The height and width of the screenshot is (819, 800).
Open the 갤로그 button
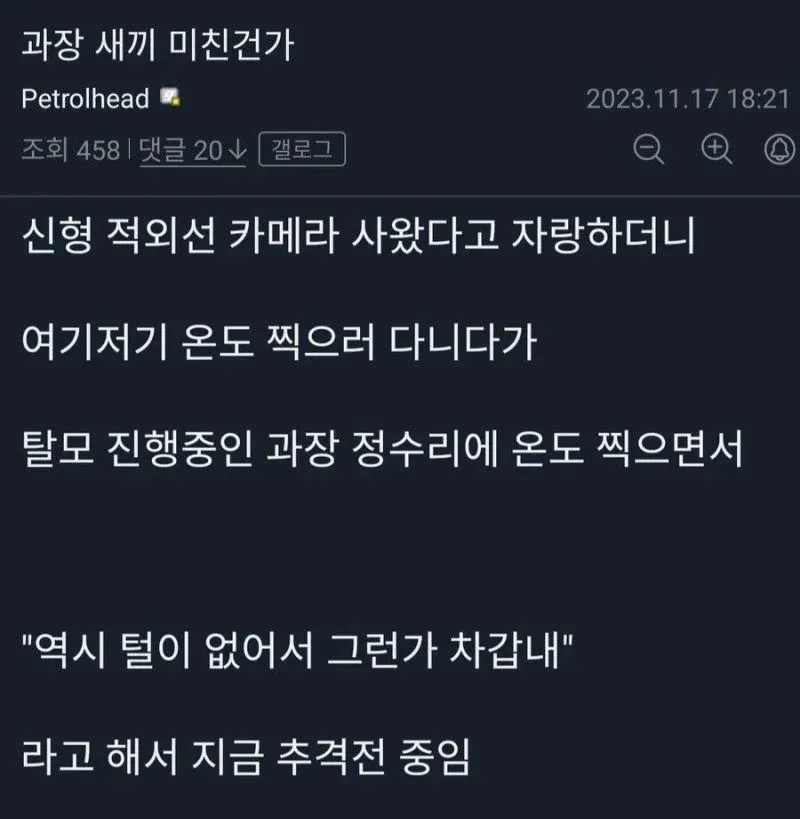click(x=301, y=151)
